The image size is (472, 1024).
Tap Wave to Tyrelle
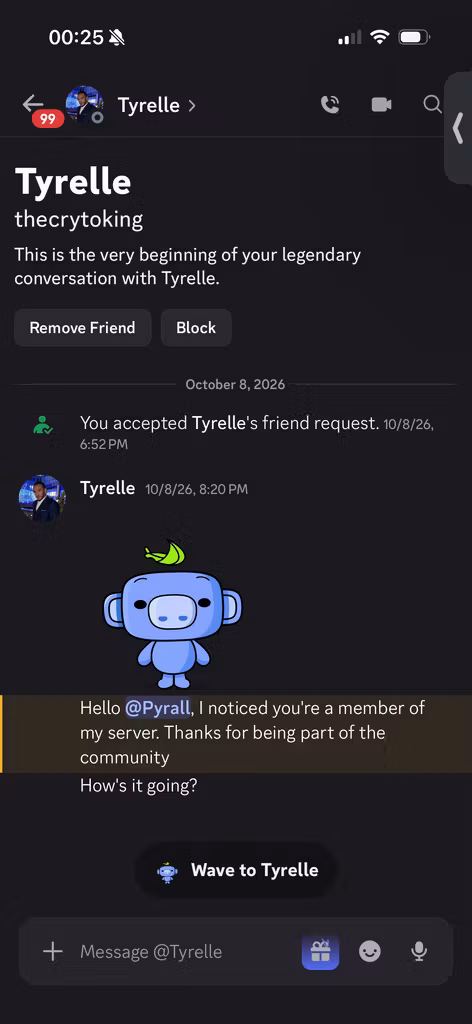tap(236, 870)
